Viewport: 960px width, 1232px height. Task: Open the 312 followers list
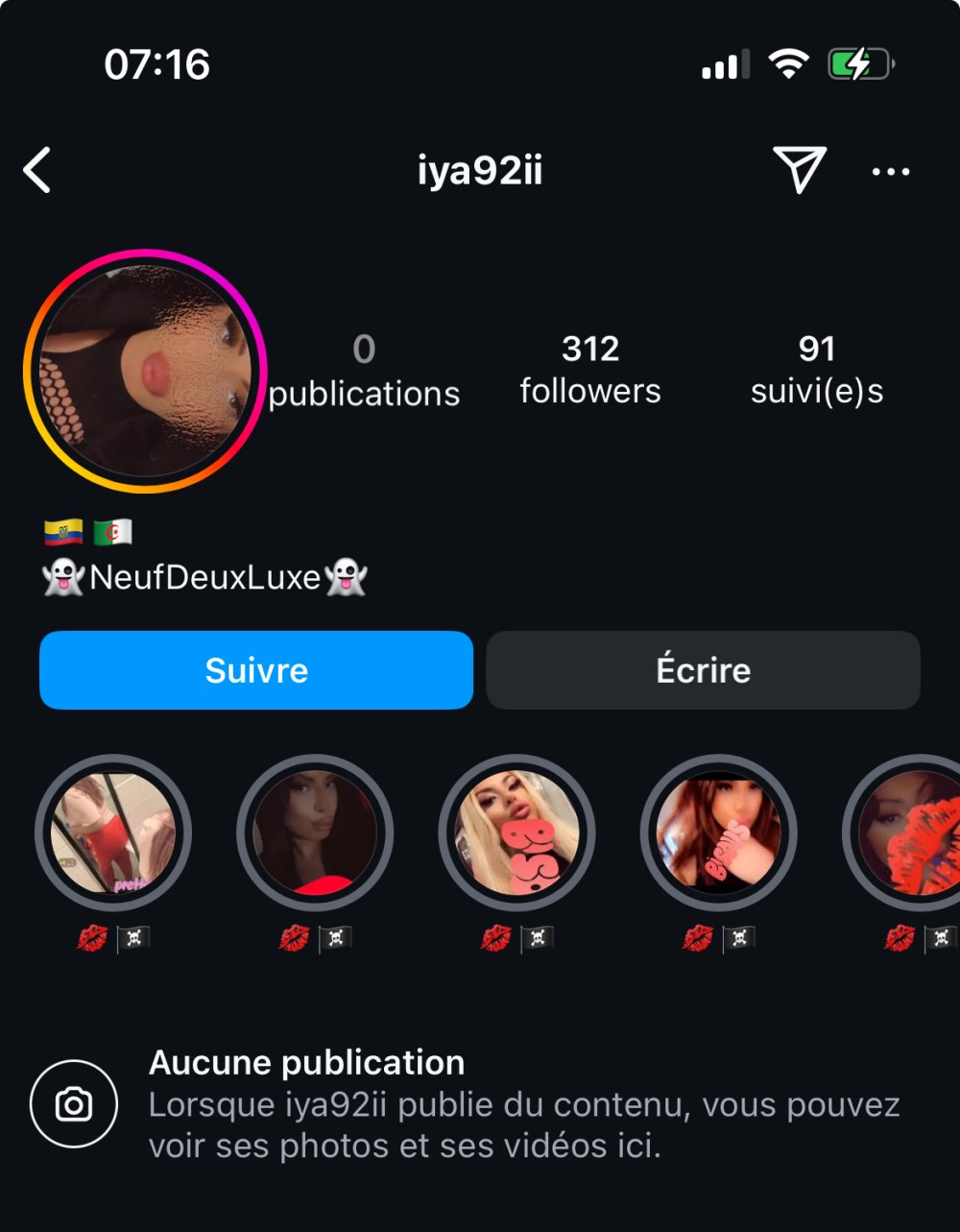590,370
